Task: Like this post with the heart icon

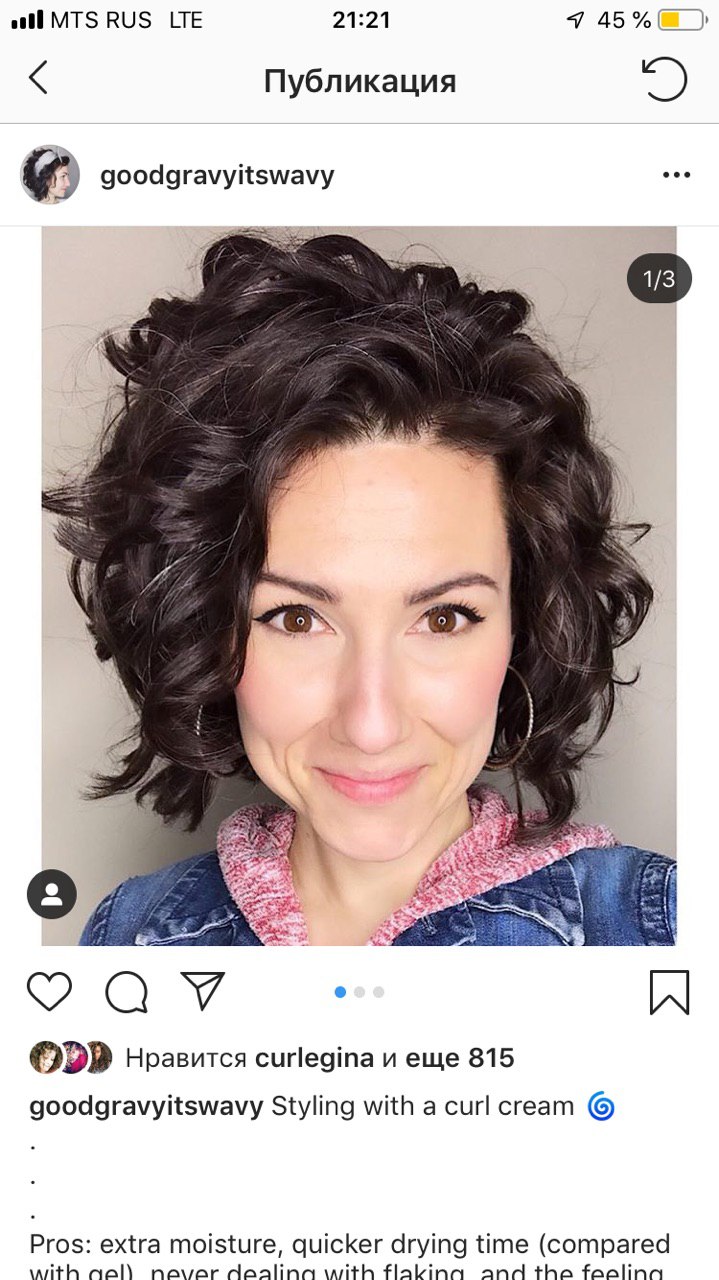Action: tap(49, 991)
